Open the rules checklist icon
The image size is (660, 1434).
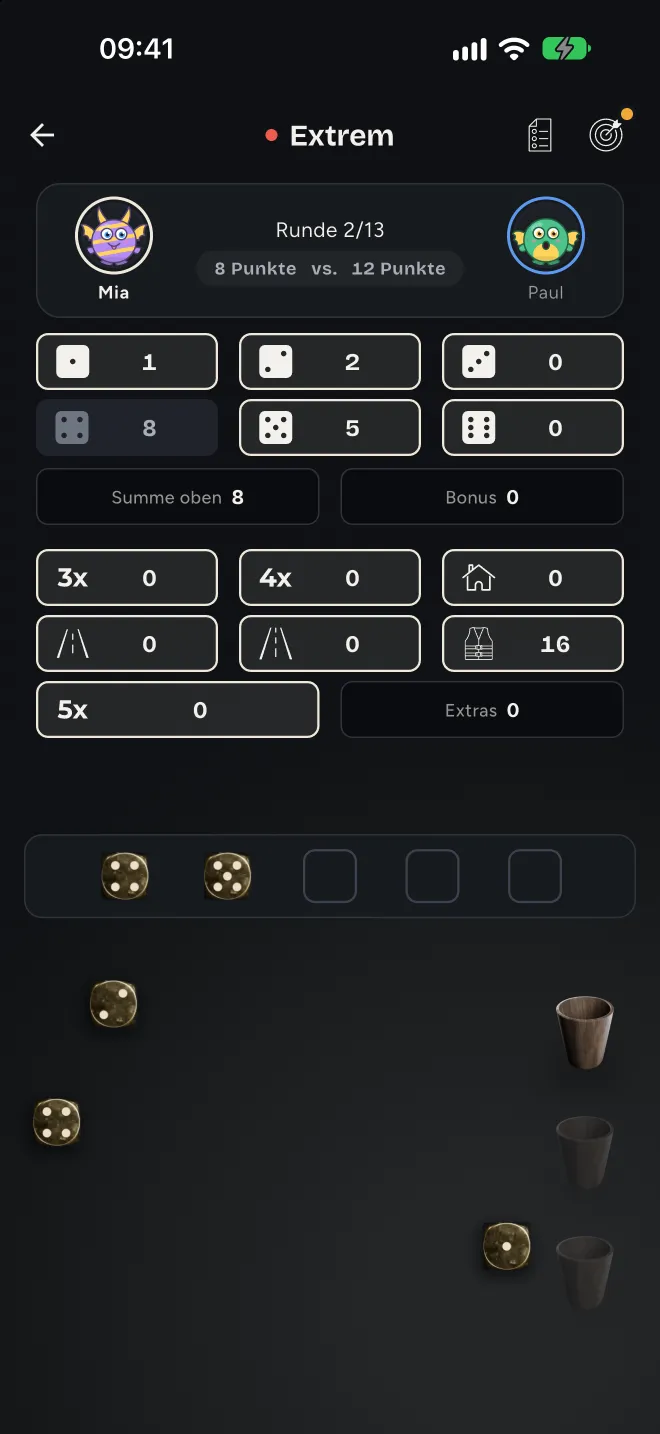coord(540,135)
